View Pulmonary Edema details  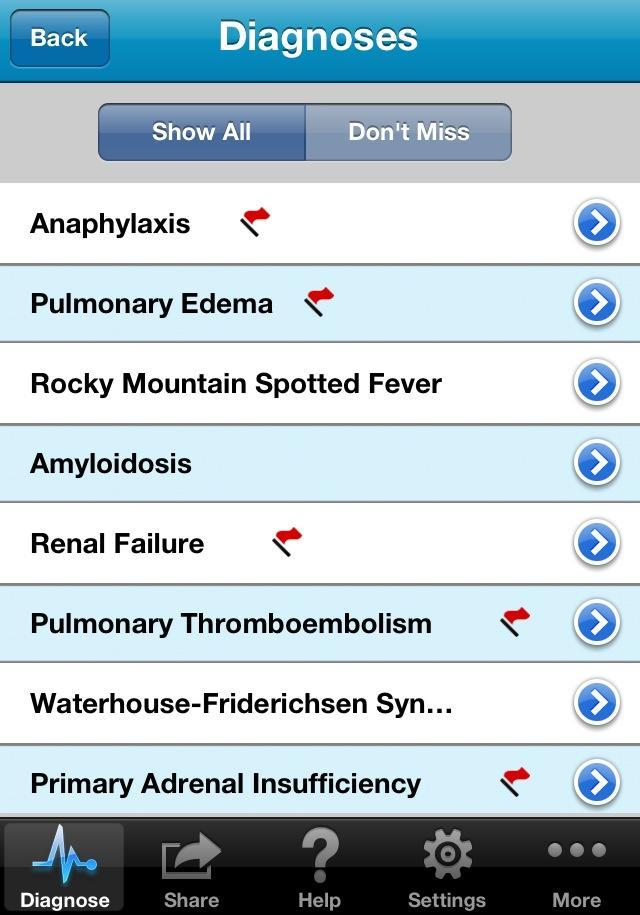click(x=152, y=303)
